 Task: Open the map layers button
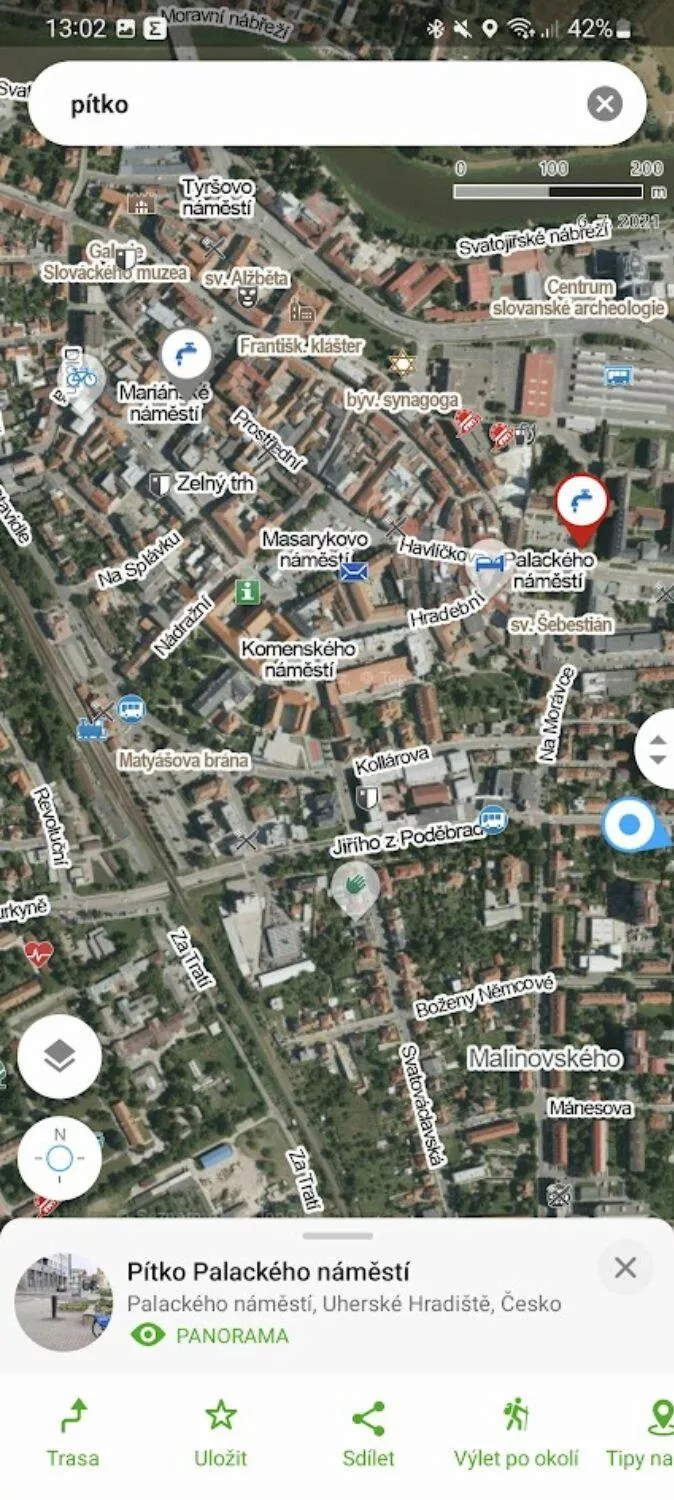click(x=59, y=1057)
